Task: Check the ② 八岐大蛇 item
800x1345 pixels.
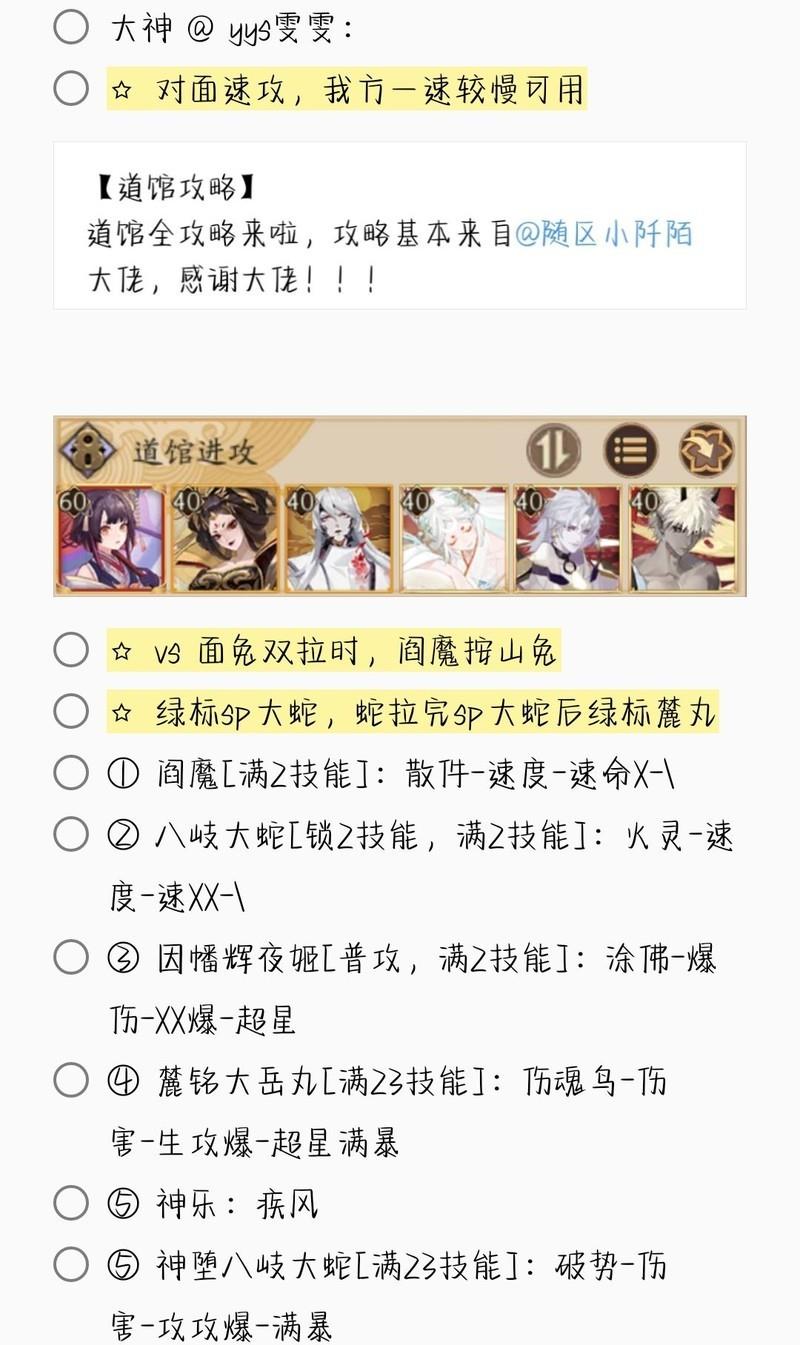Action: [71, 834]
